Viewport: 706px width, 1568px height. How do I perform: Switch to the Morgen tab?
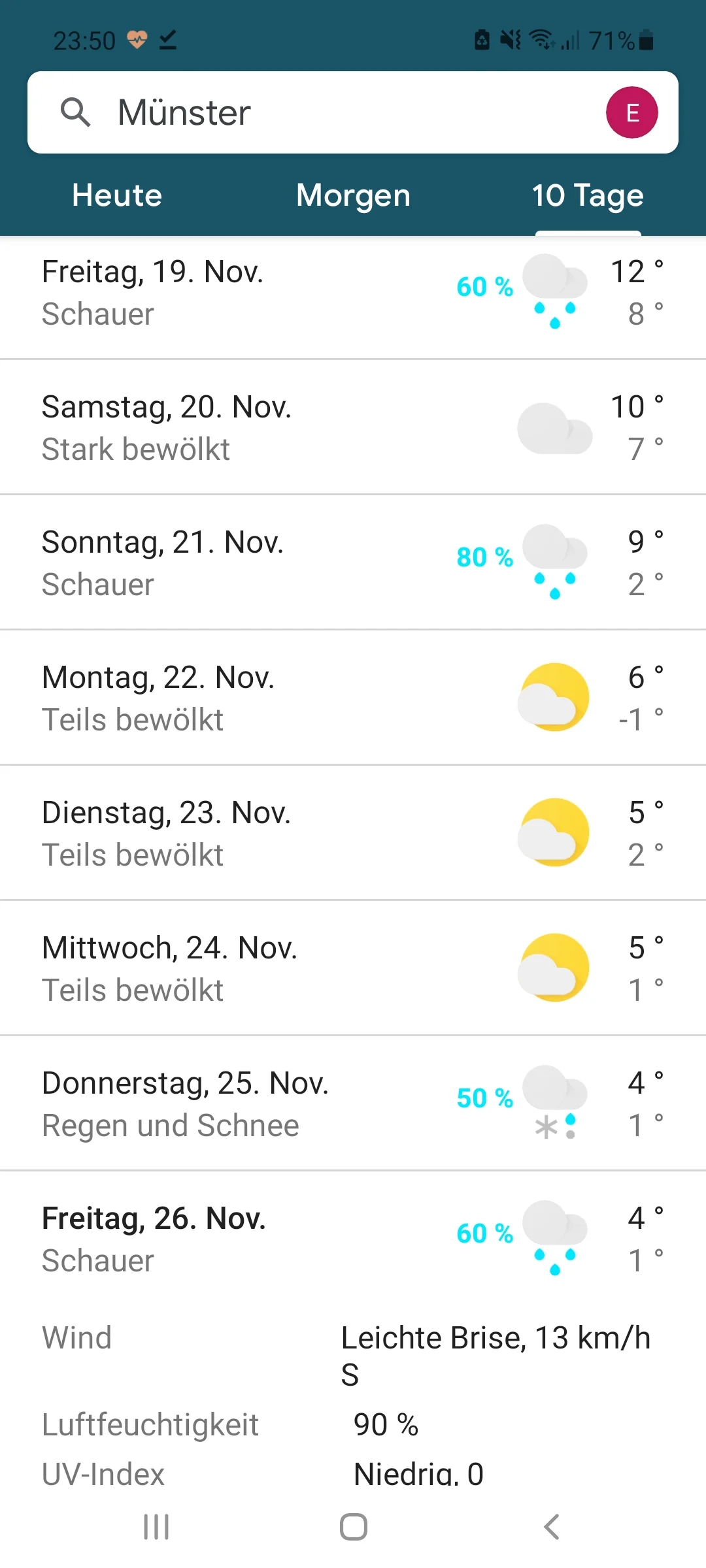pos(353,195)
